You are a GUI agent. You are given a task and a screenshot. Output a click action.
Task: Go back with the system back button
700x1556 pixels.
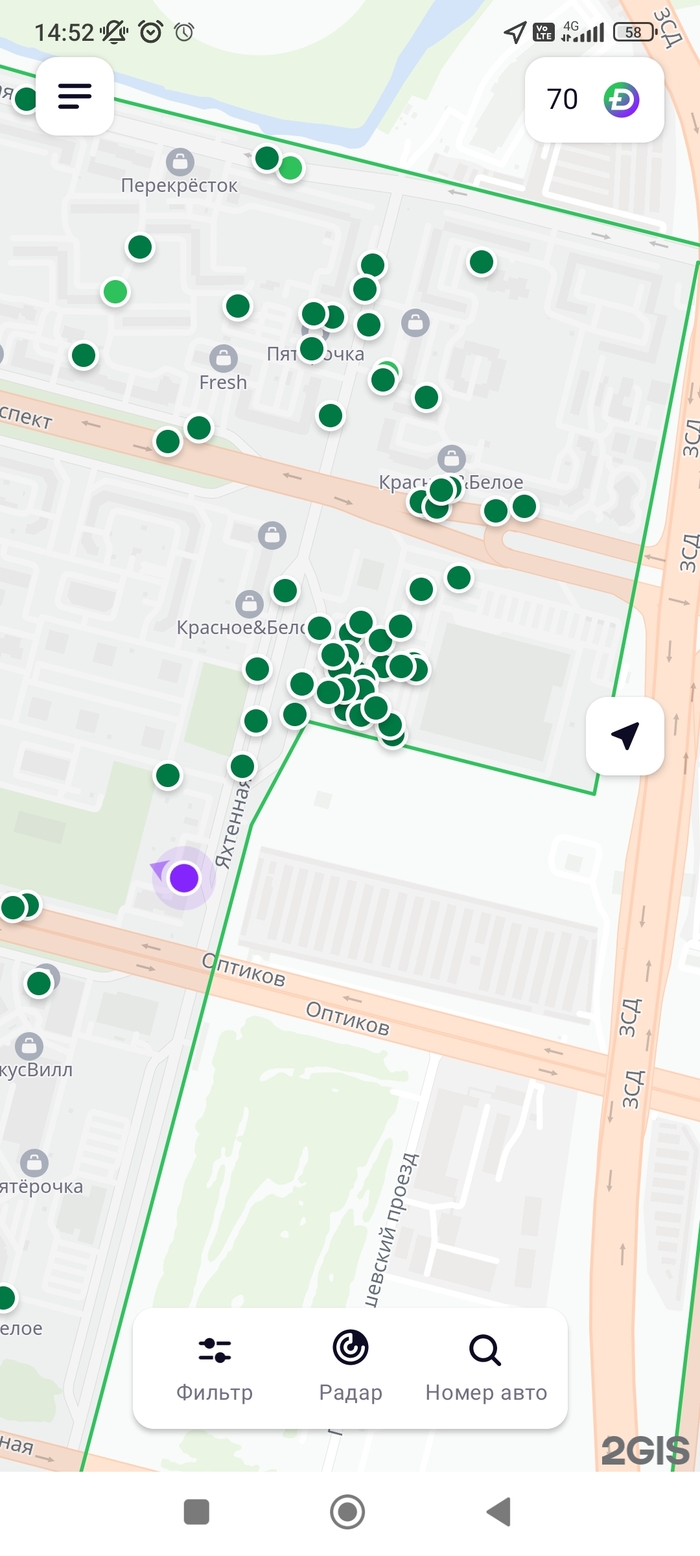tap(498, 1511)
